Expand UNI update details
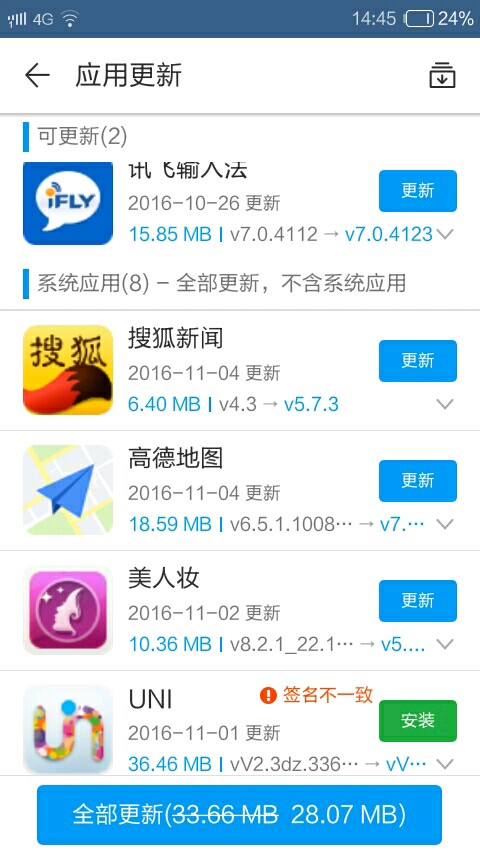The image size is (480, 854). click(x=445, y=764)
